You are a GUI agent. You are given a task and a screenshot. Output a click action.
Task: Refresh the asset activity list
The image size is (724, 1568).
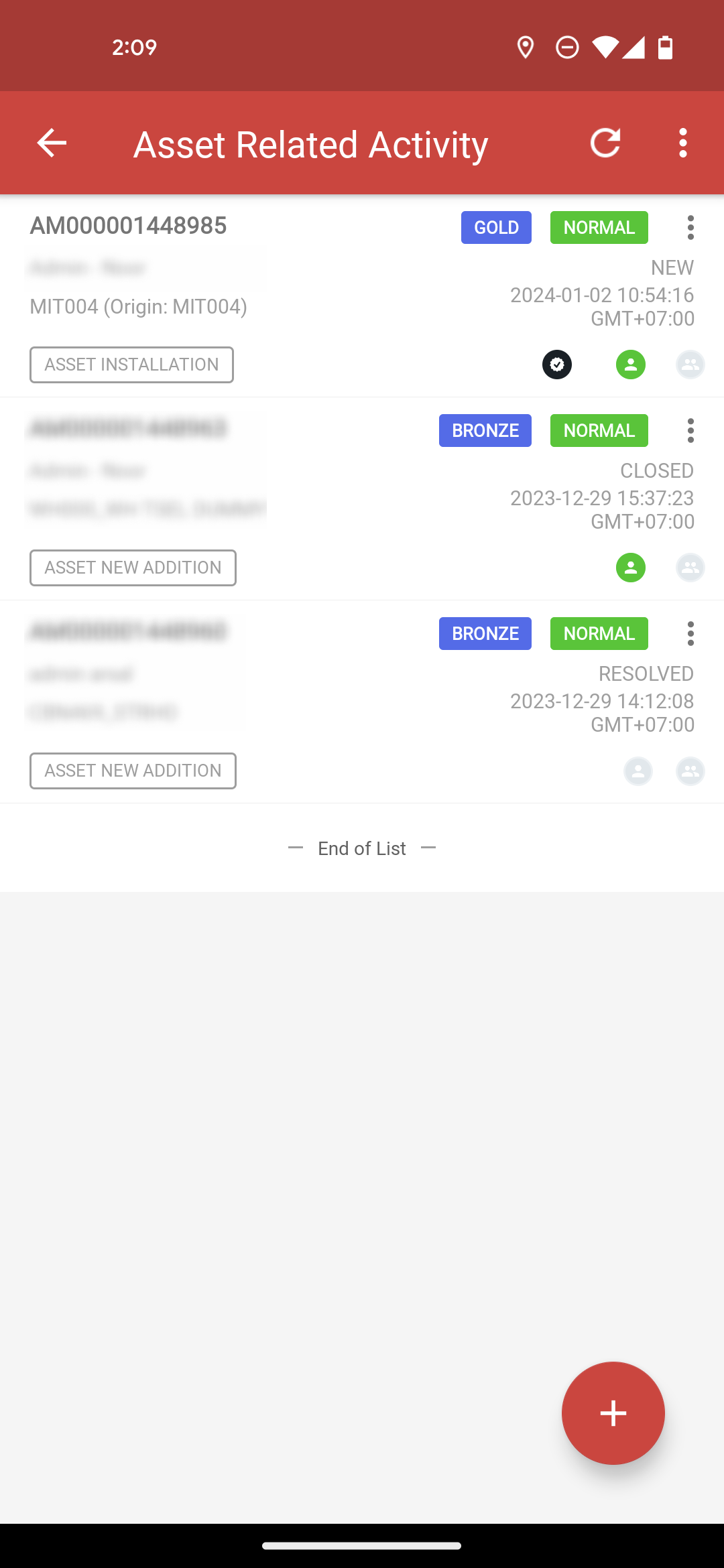[605, 143]
